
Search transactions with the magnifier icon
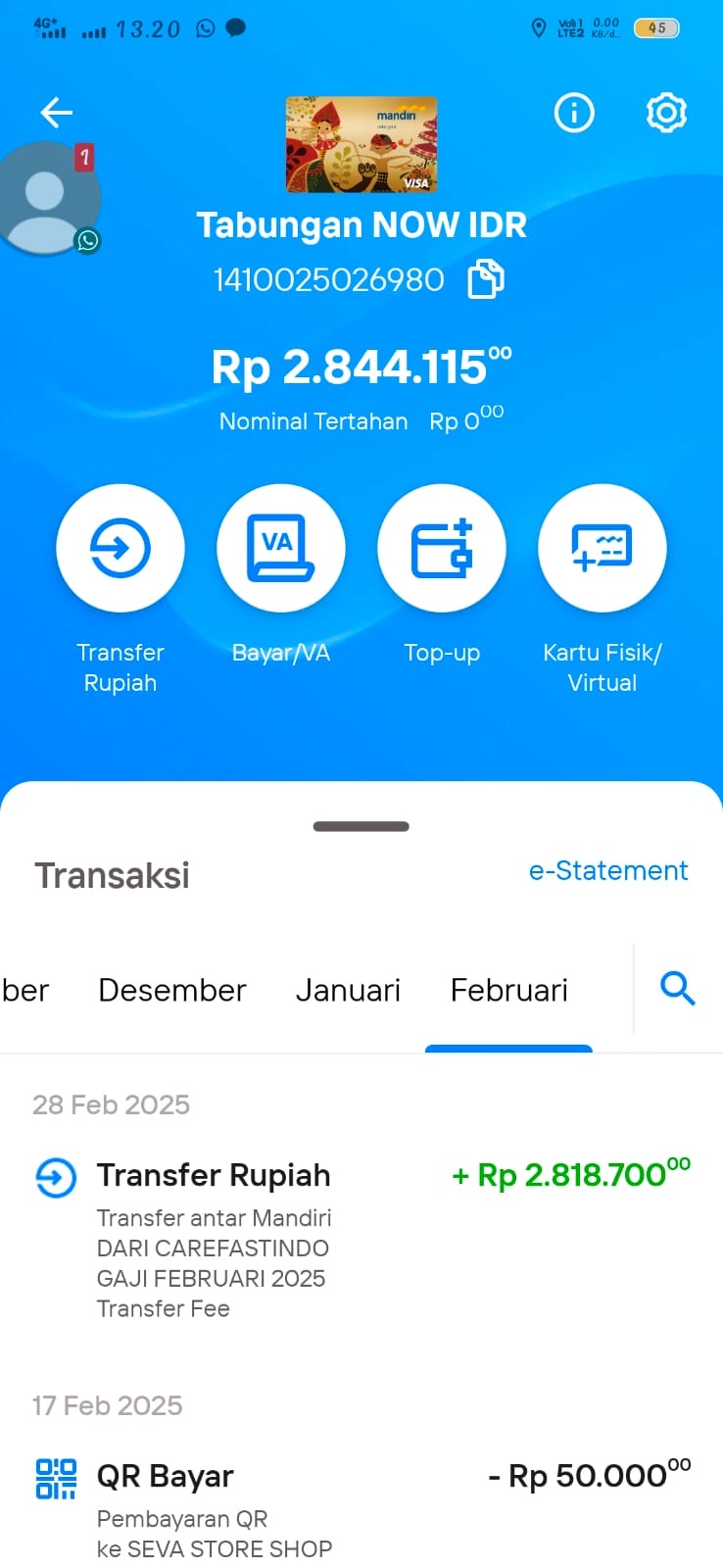click(x=678, y=989)
